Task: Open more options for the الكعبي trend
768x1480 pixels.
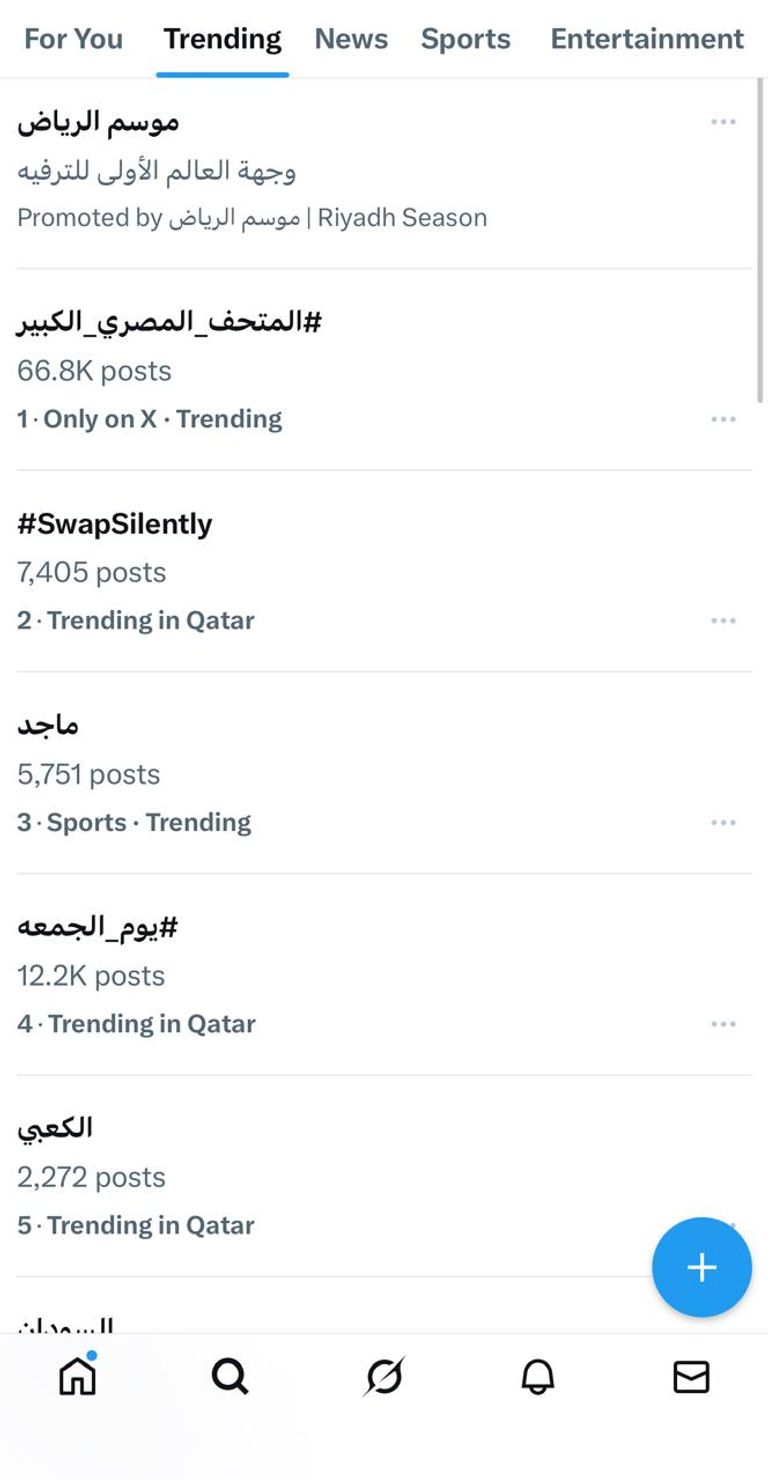Action: pyautogui.click(x=723, y=1225)
